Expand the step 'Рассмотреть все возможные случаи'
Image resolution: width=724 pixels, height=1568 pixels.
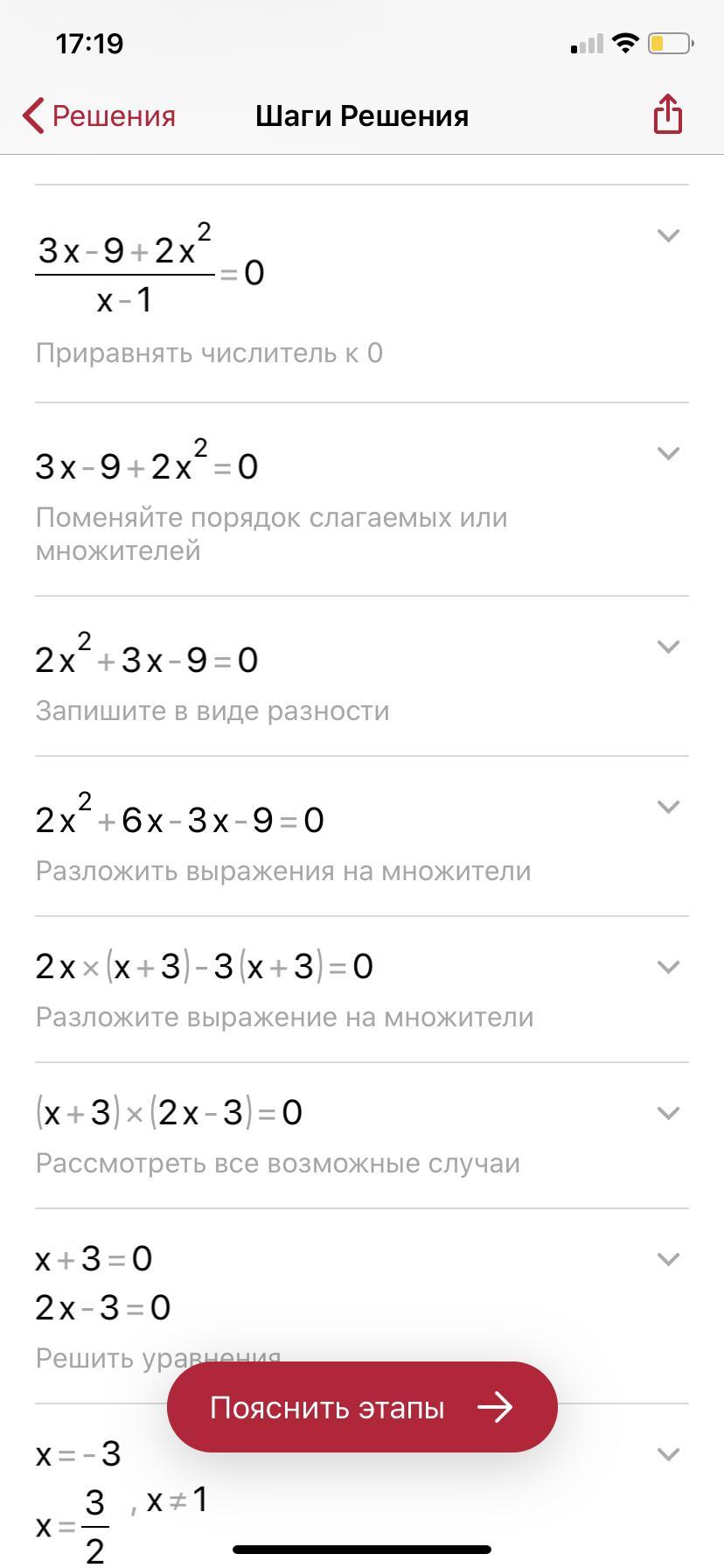tap(667, 1113)
